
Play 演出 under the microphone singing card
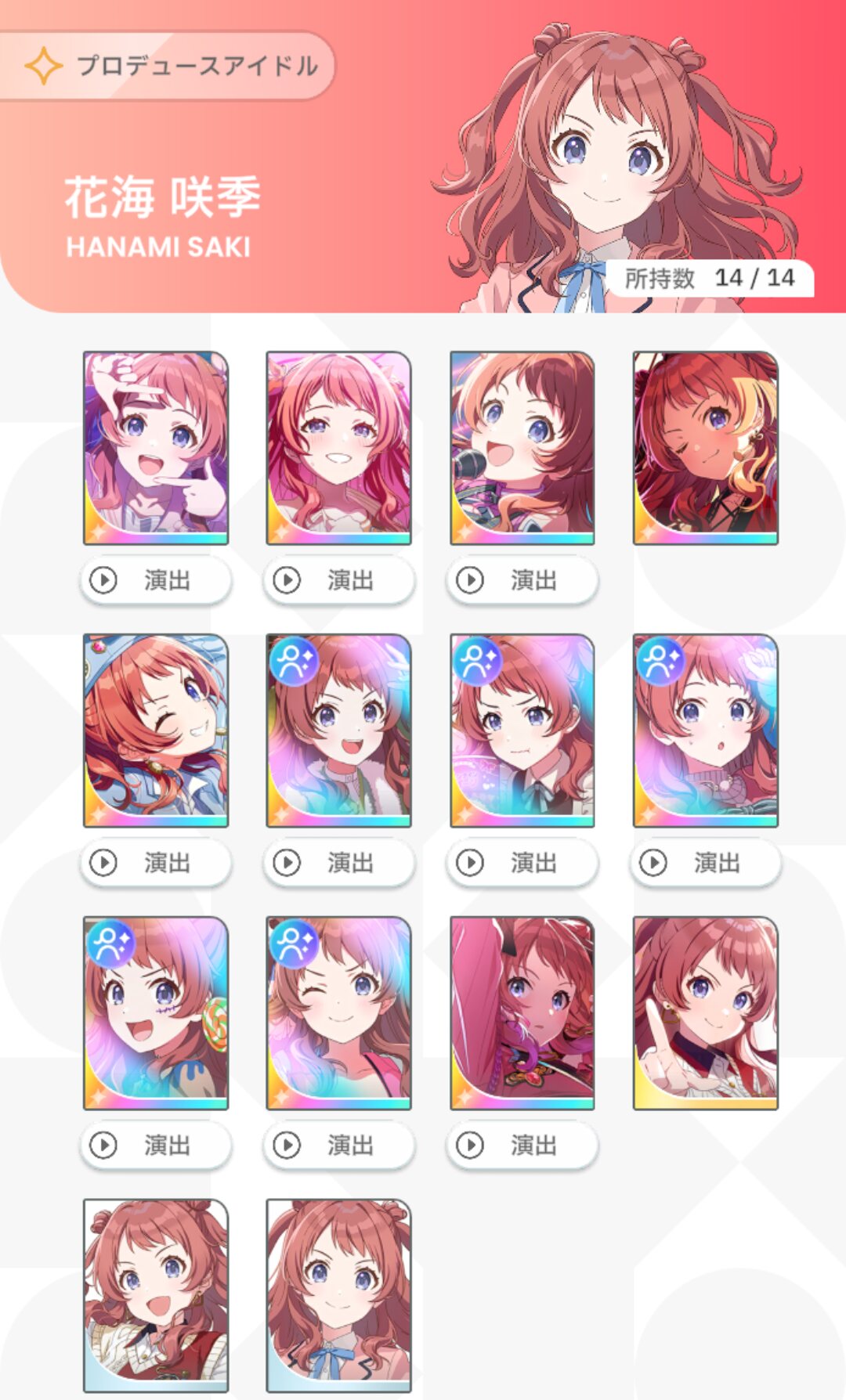(522, 580)
